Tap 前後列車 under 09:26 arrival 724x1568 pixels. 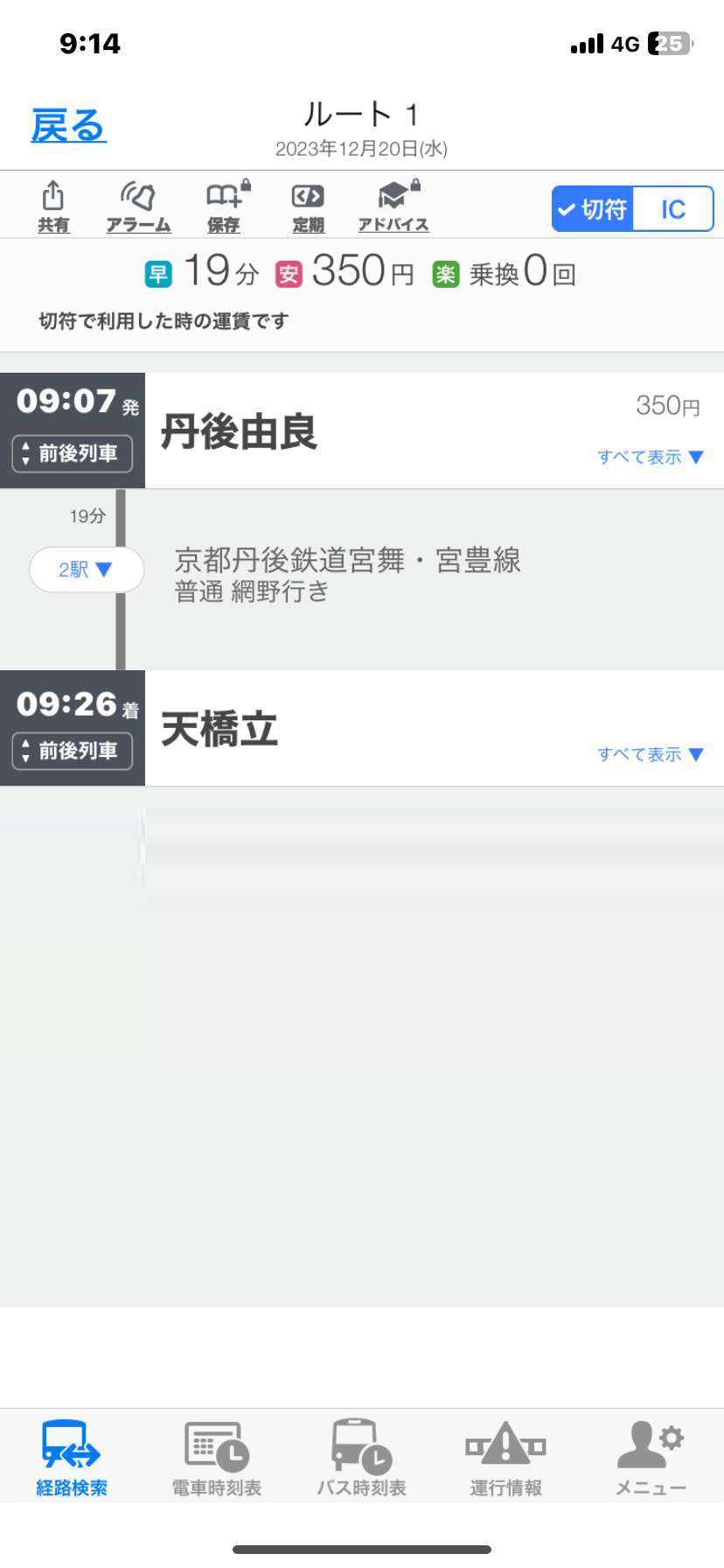point(73,751)
